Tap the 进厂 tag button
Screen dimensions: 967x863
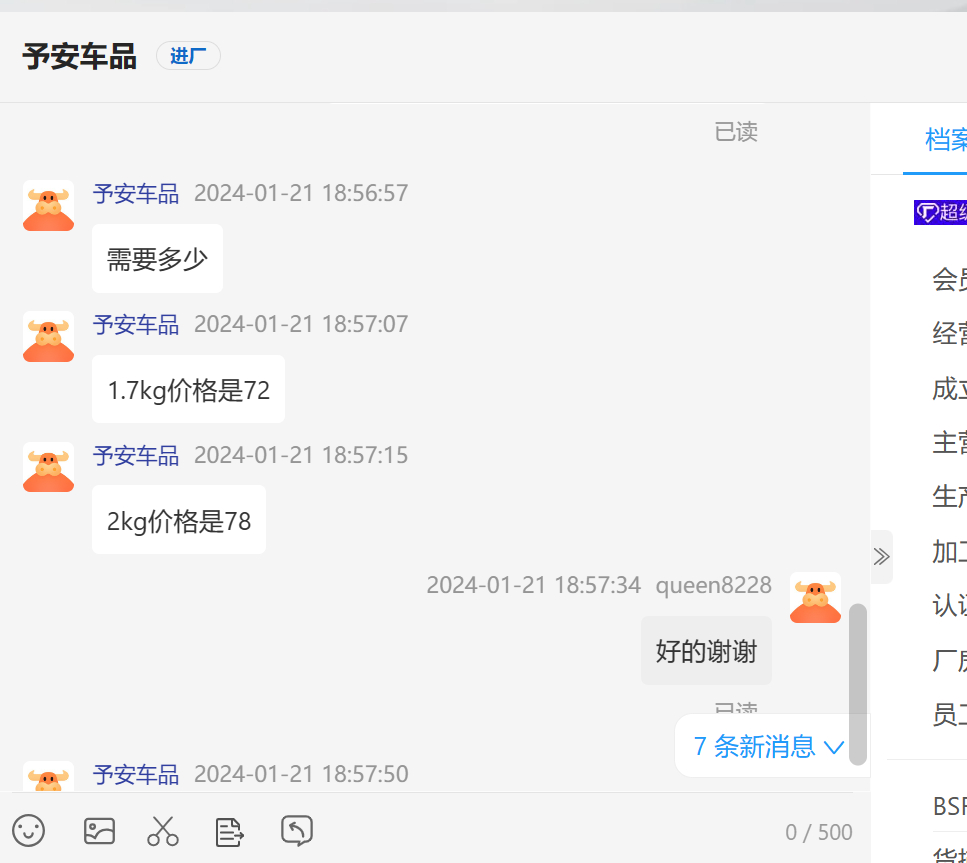[188, 56]
